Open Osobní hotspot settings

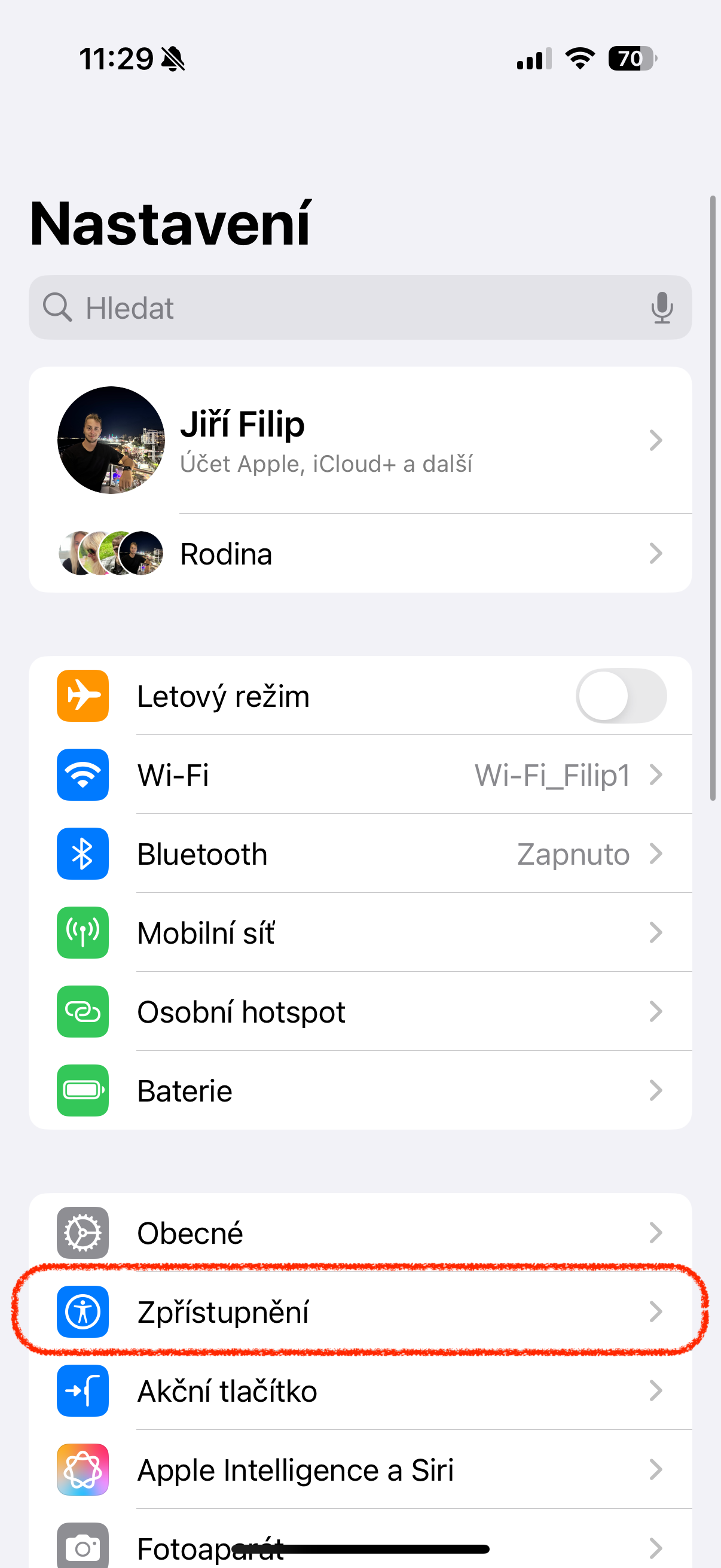click(x=360, y=1012)
